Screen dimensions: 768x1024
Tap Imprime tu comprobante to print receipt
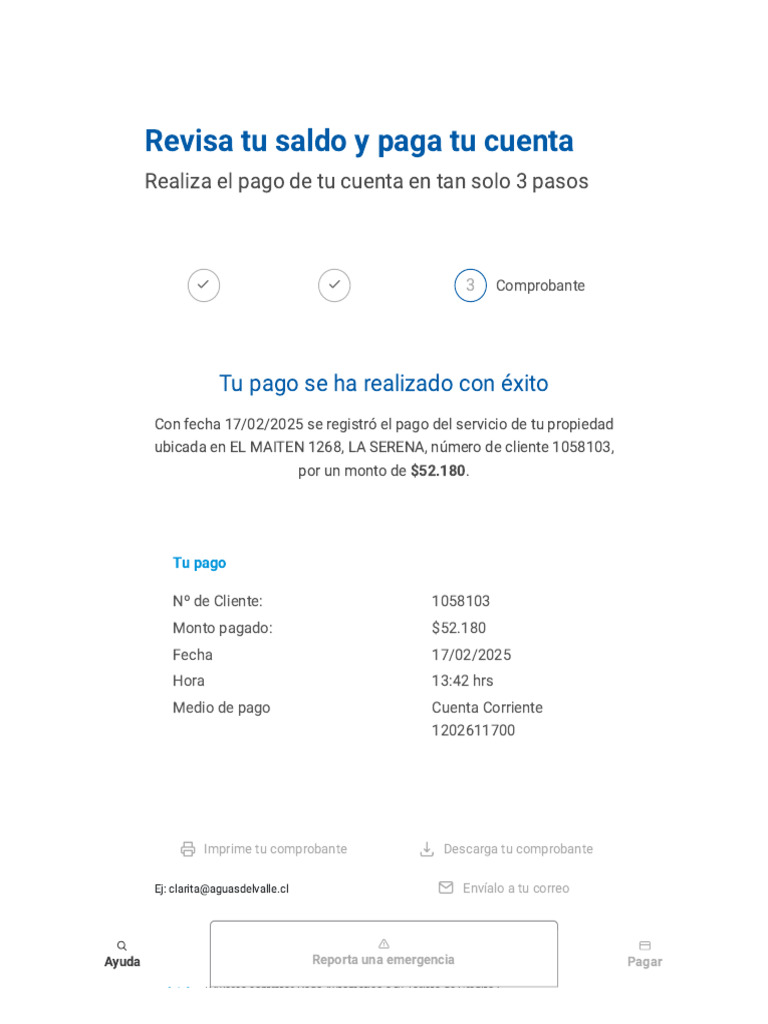tap(264, 849)
